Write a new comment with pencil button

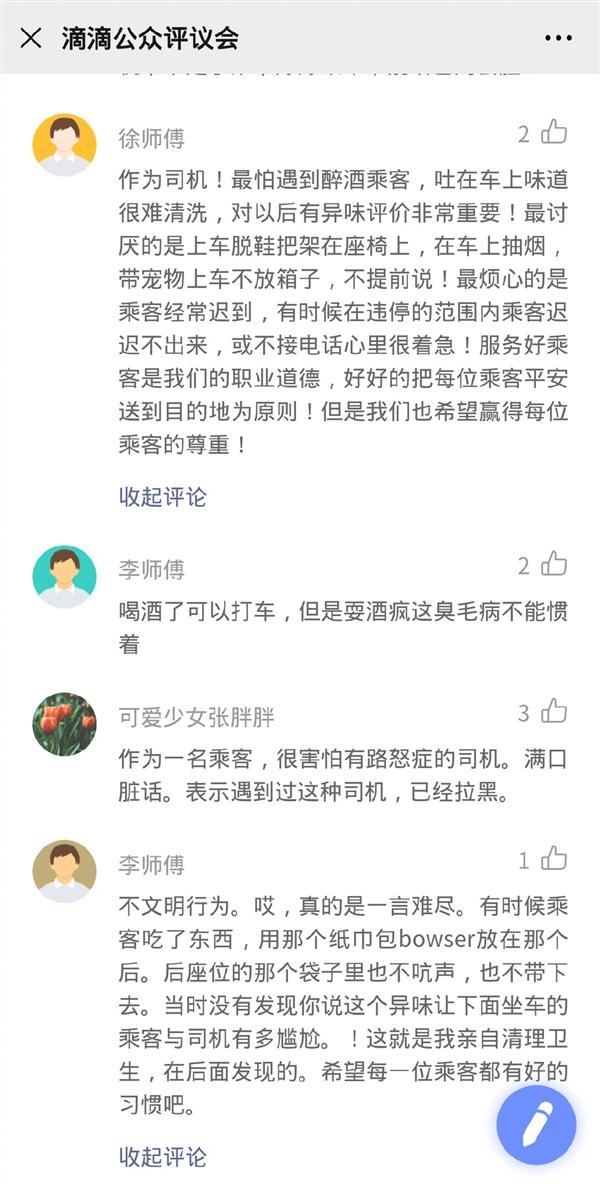coord(537,1126)
